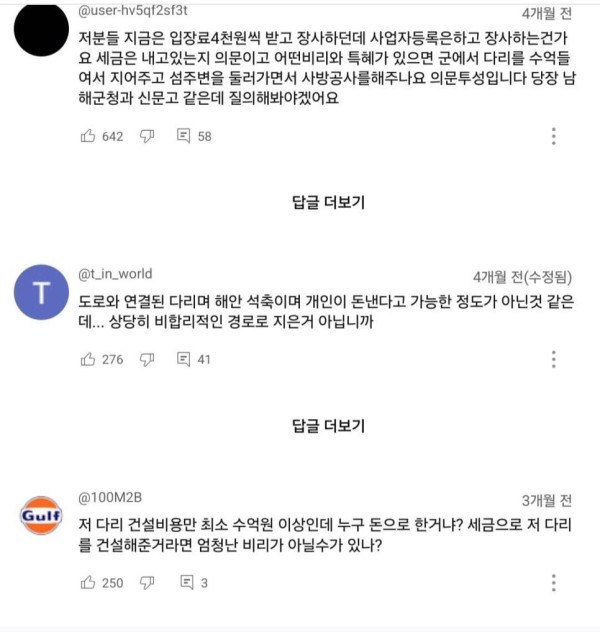Like the comment by @user-hv5qf2sf3t
This screenshot has width=600, height=632.
[x=88, y=136]
